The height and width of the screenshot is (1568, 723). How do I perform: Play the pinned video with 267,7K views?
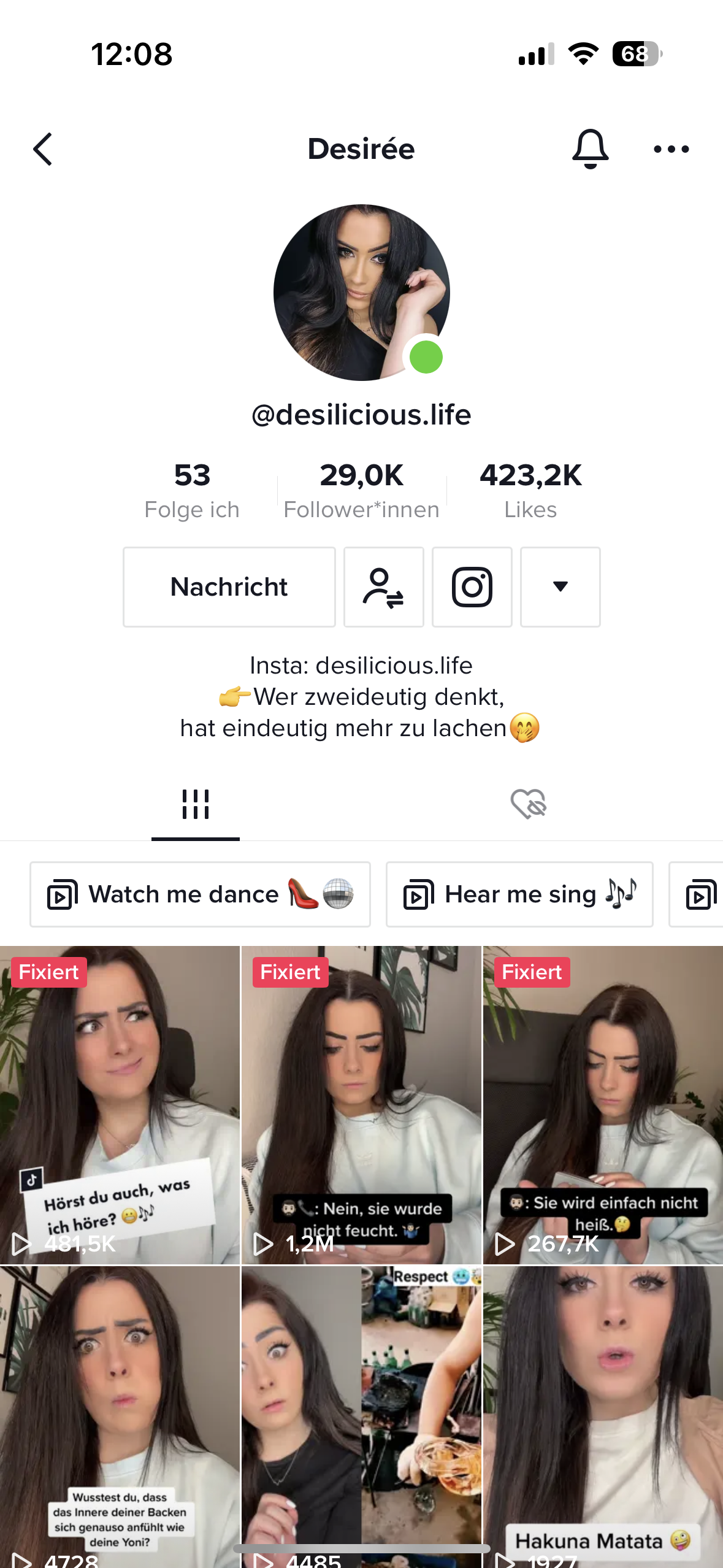click(603, 1104)
